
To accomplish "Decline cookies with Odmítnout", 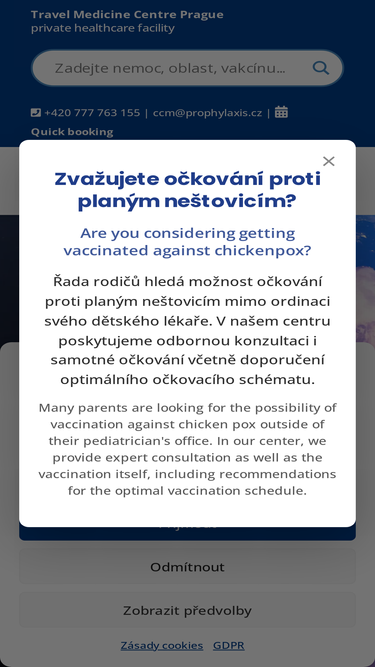I will (x=187, y=567).
